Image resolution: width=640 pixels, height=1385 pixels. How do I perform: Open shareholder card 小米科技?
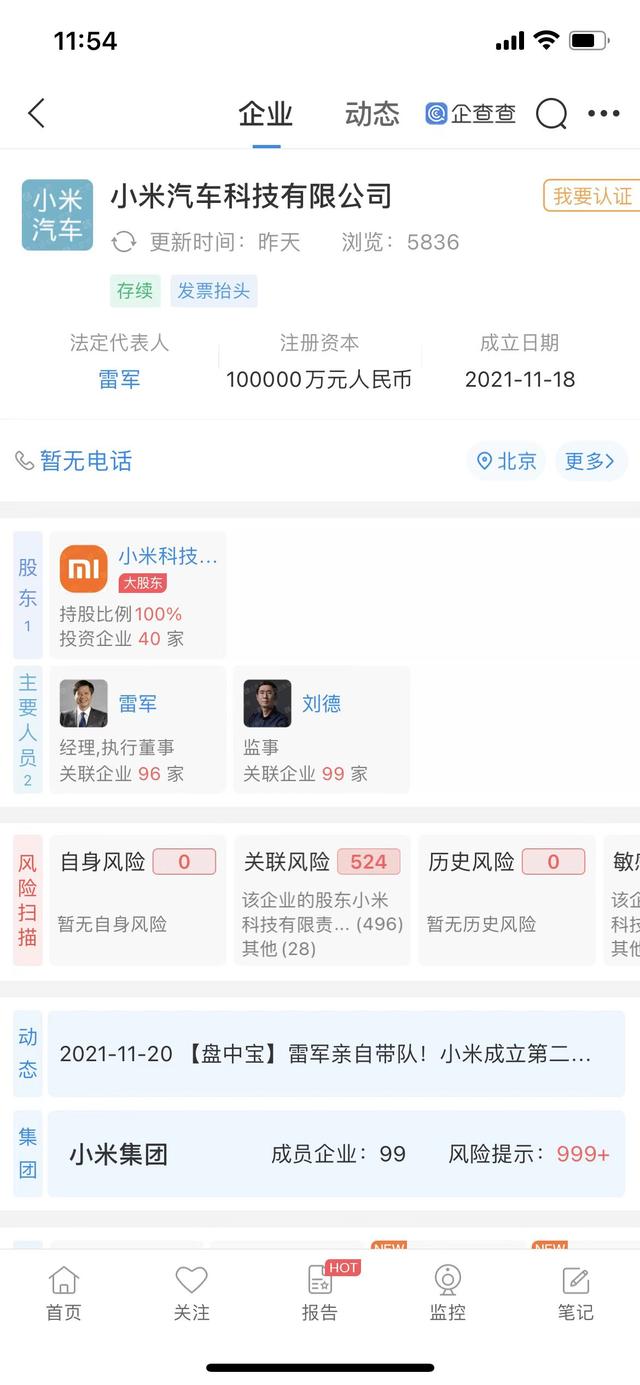pos(138,594)
